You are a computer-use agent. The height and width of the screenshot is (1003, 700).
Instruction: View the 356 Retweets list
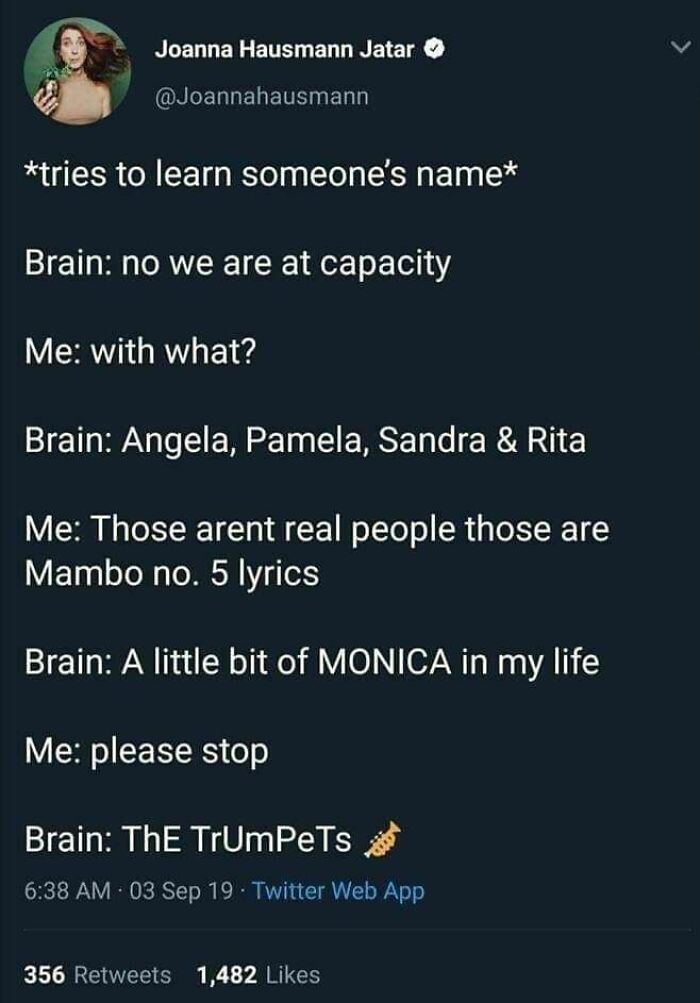coord(98,975)
